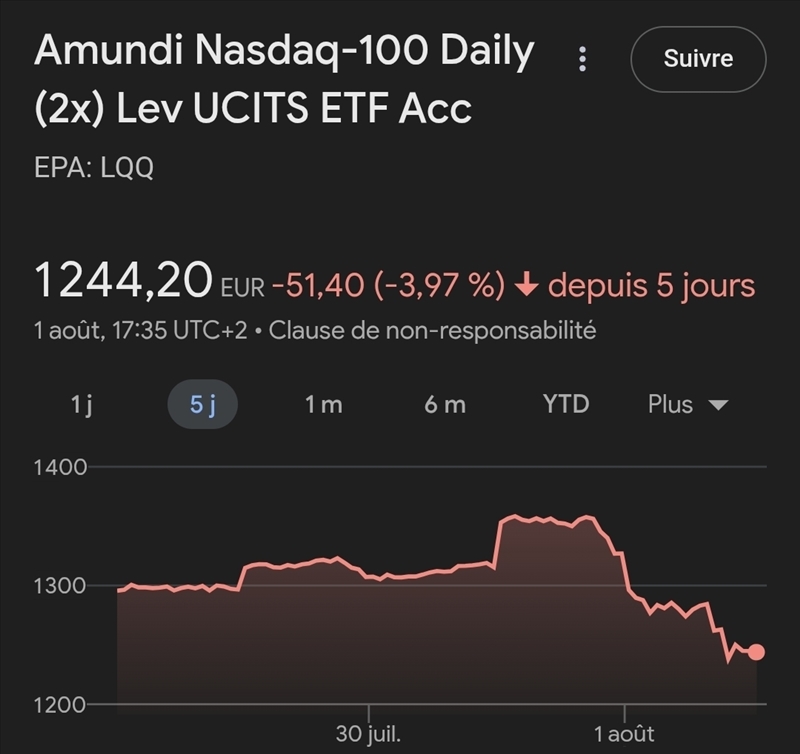The width and height of the screenshot is (800, 754).
Task: Follow this ETF with Suivre
Action: [x=698, y=59]
